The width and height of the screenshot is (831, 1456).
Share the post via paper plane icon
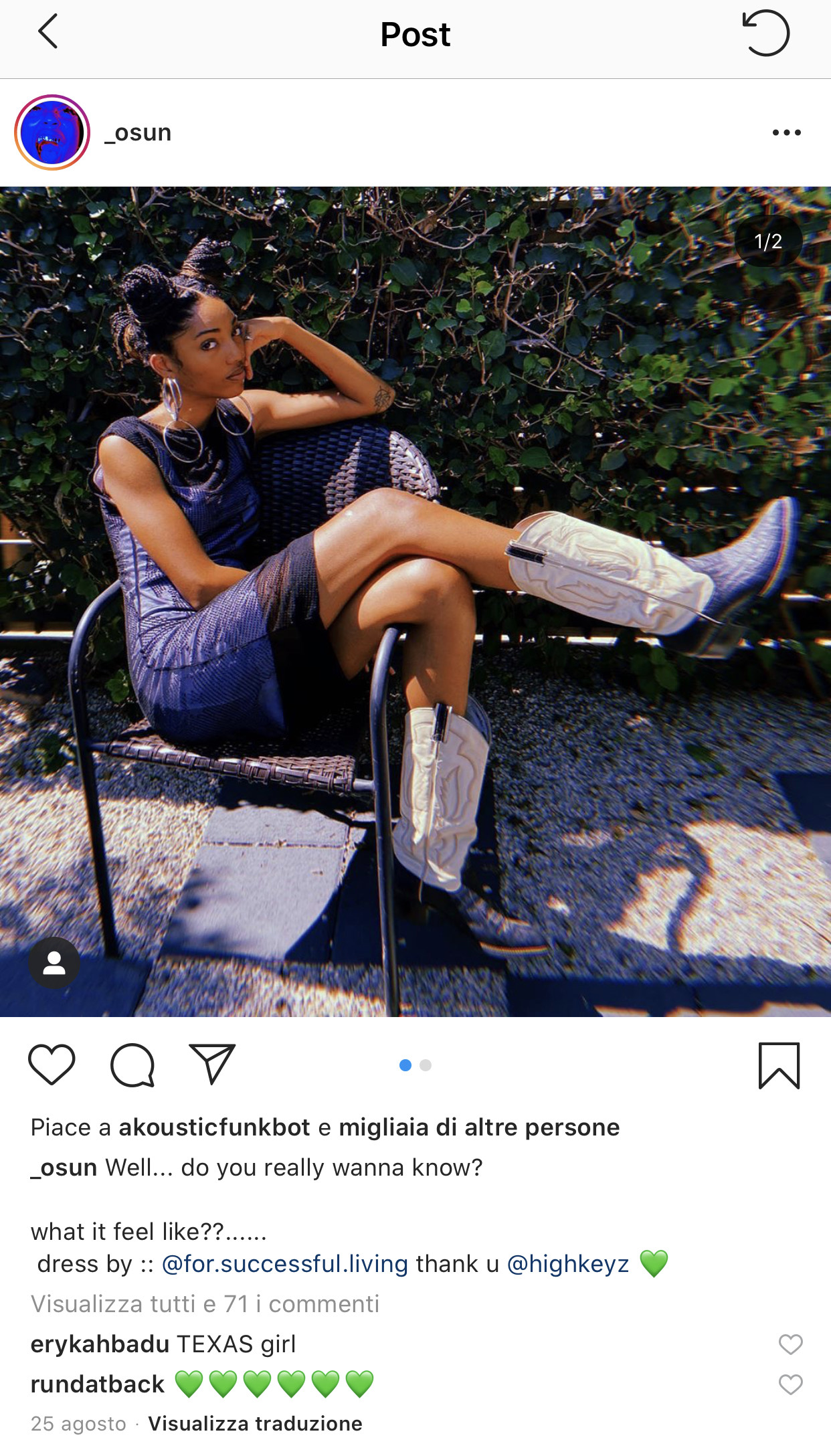212,1063
